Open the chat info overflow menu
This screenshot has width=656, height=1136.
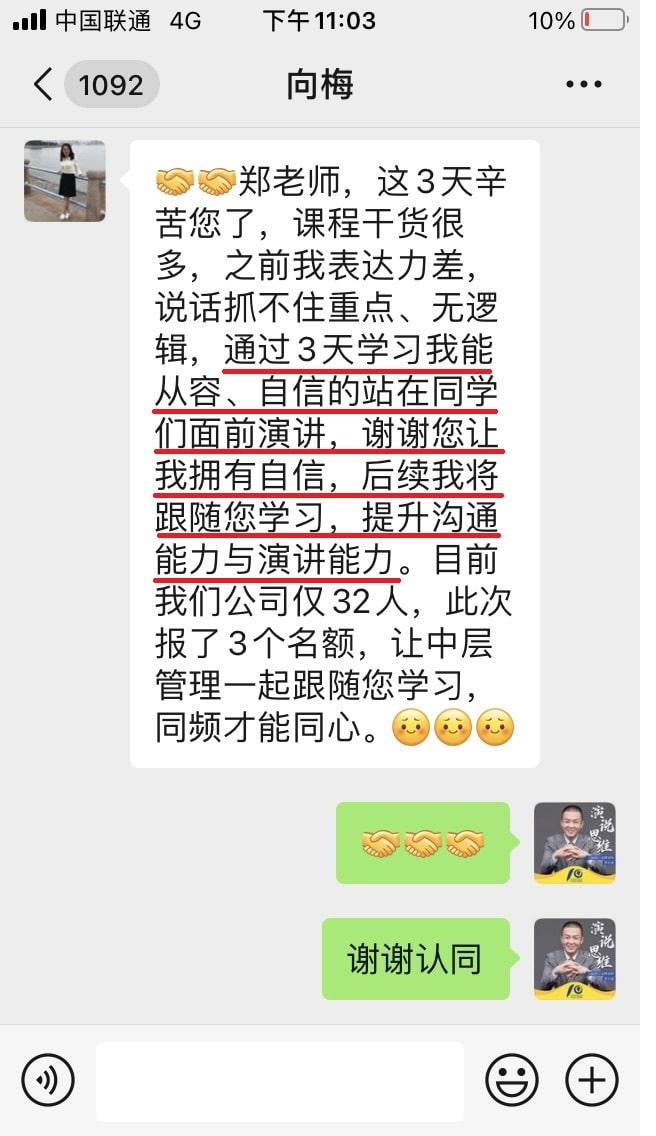583,85
